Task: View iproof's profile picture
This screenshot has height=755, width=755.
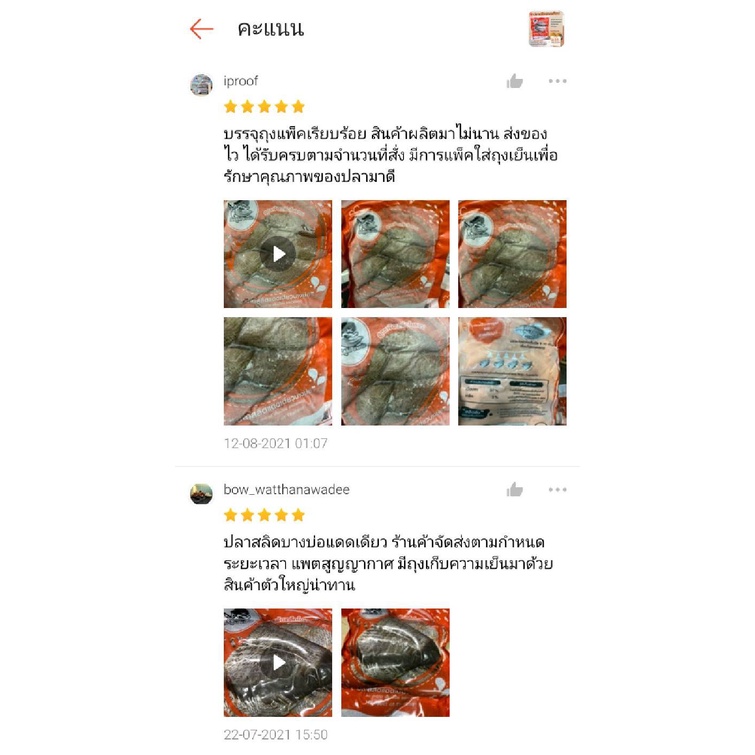Action: (x=201, y=85)
